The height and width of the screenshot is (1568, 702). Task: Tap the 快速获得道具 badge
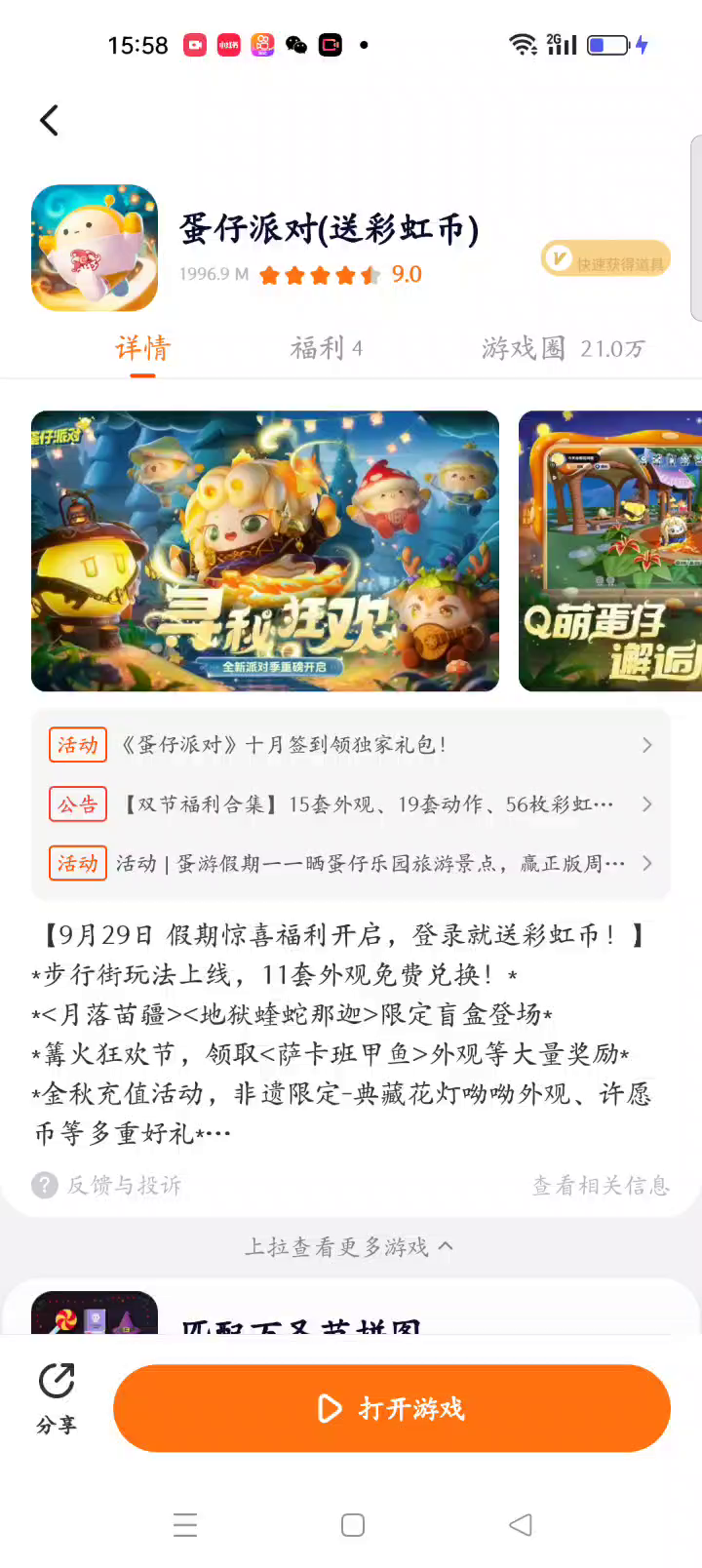coord(605,259)
